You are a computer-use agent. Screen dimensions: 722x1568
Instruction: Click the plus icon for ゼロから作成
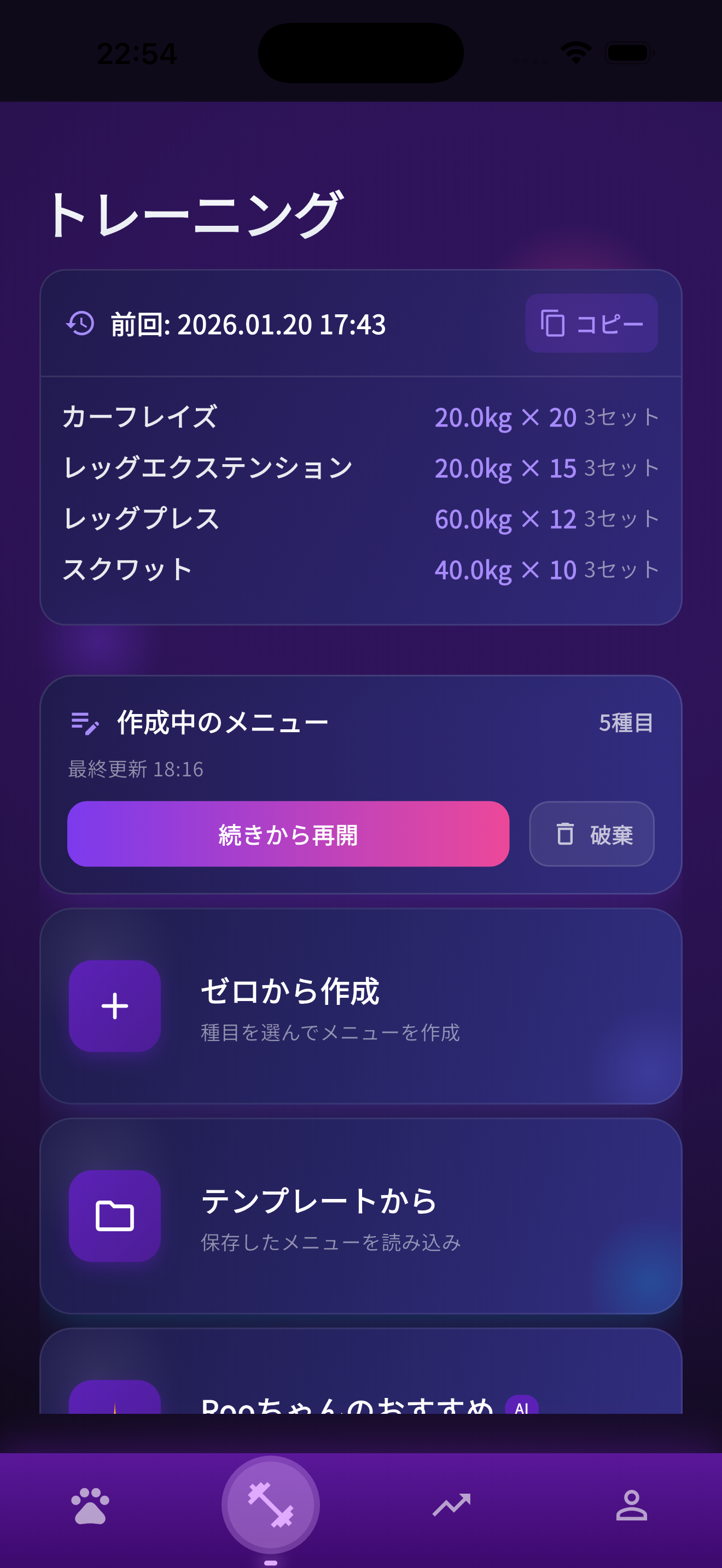click(114, 1005)
